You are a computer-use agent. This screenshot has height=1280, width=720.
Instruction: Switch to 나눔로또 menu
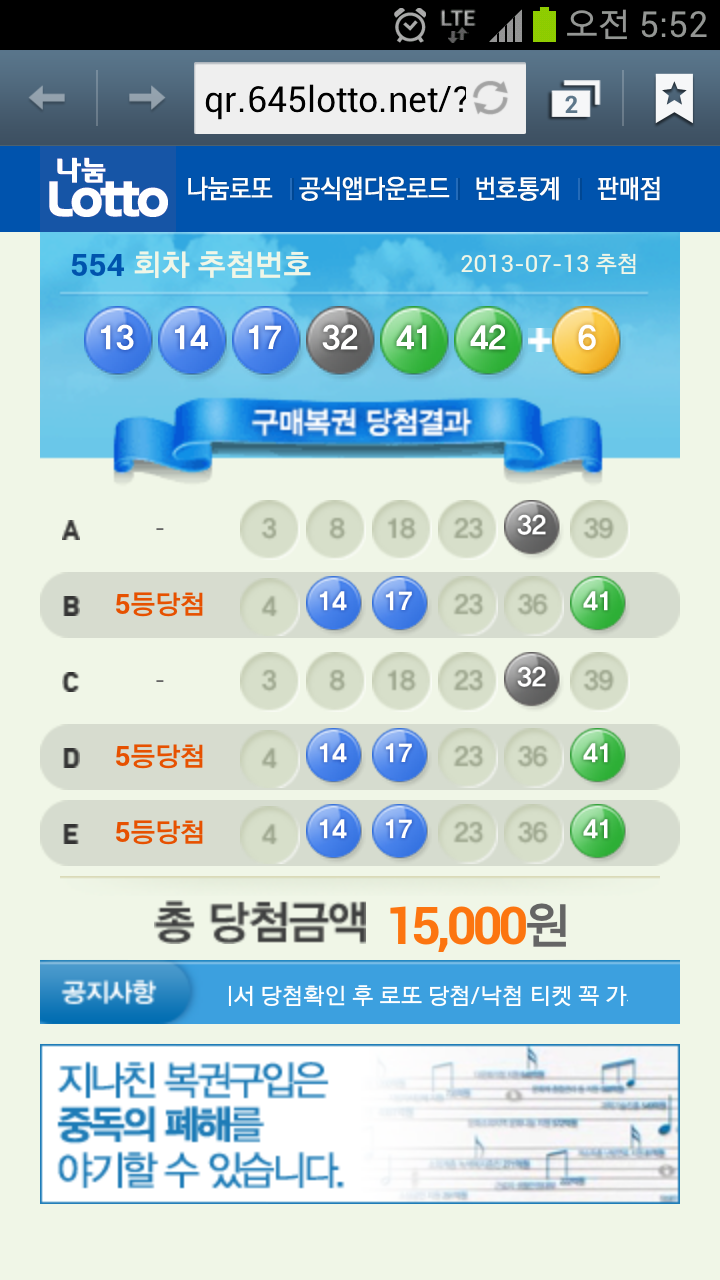tap(229, 189)
